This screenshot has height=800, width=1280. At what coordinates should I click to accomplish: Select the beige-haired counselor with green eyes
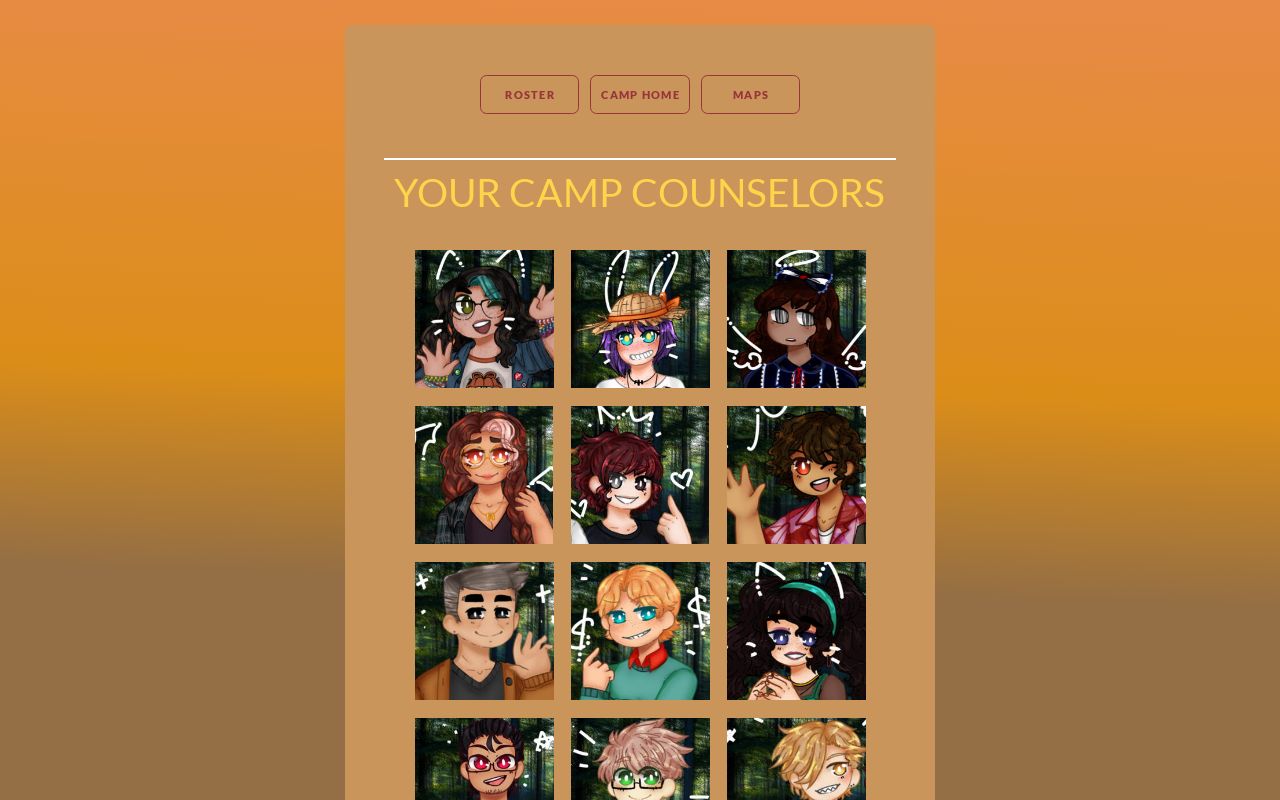point(640,760)
